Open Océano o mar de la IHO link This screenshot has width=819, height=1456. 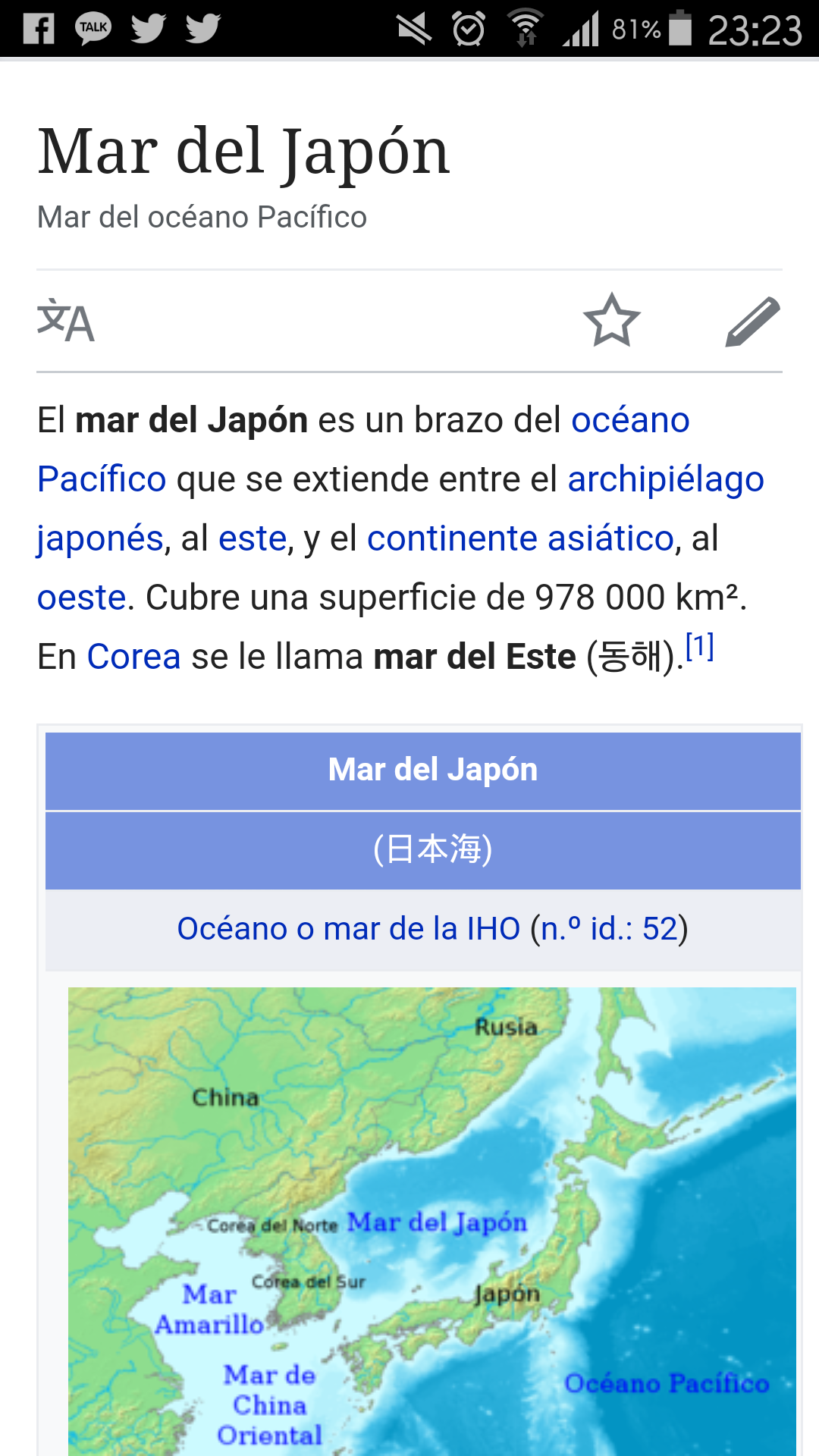point(348,929)
